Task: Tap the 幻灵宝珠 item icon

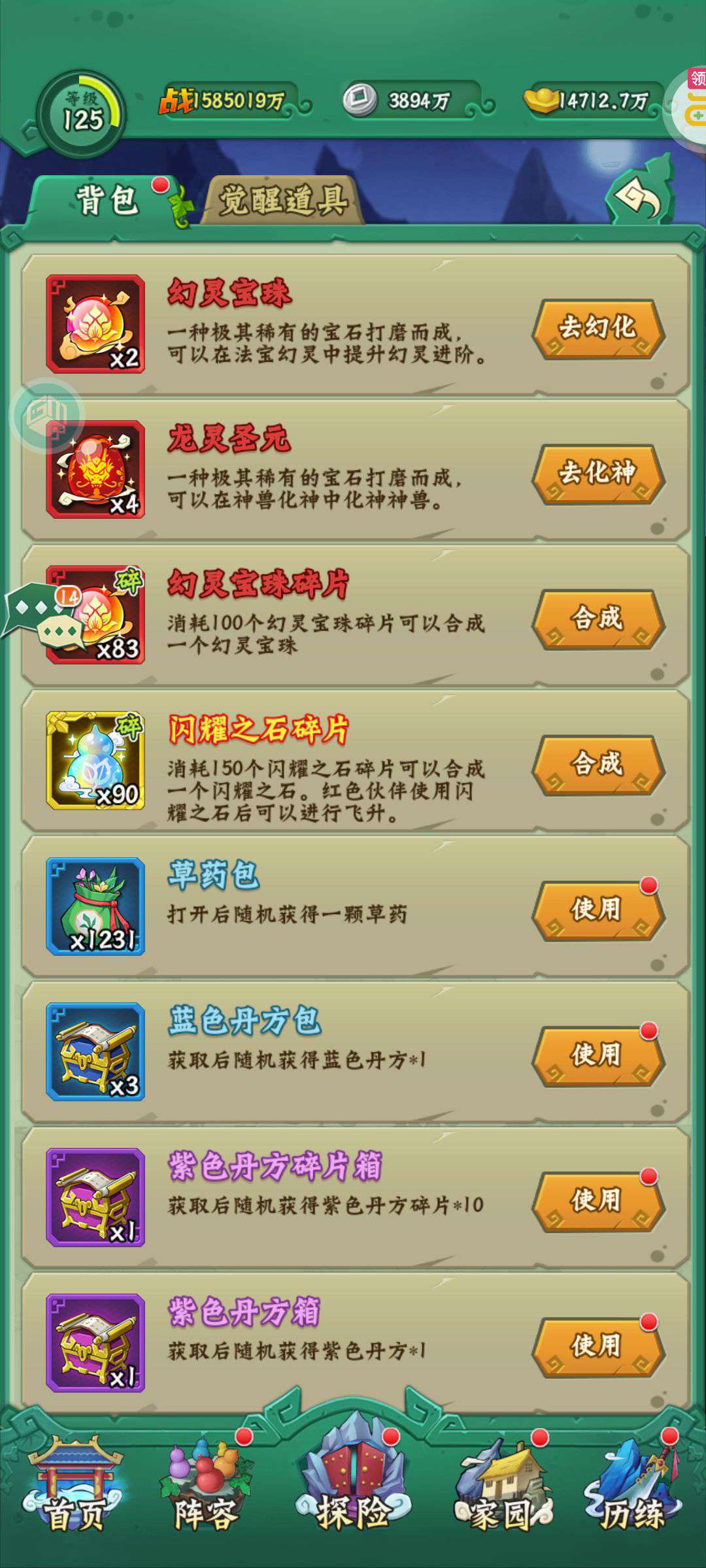Action: (95, 323)
